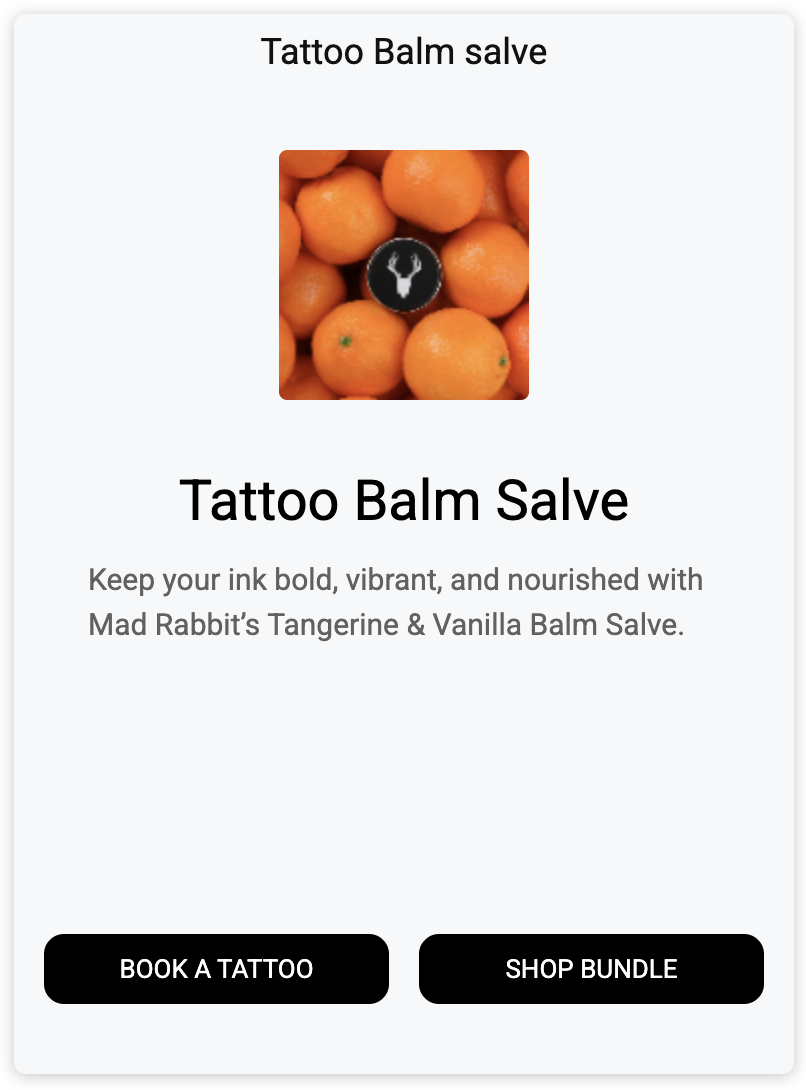Tap the Book a Tattoo button
Image resolution: width=806 pixels, height=1090 pixels.
216,968
